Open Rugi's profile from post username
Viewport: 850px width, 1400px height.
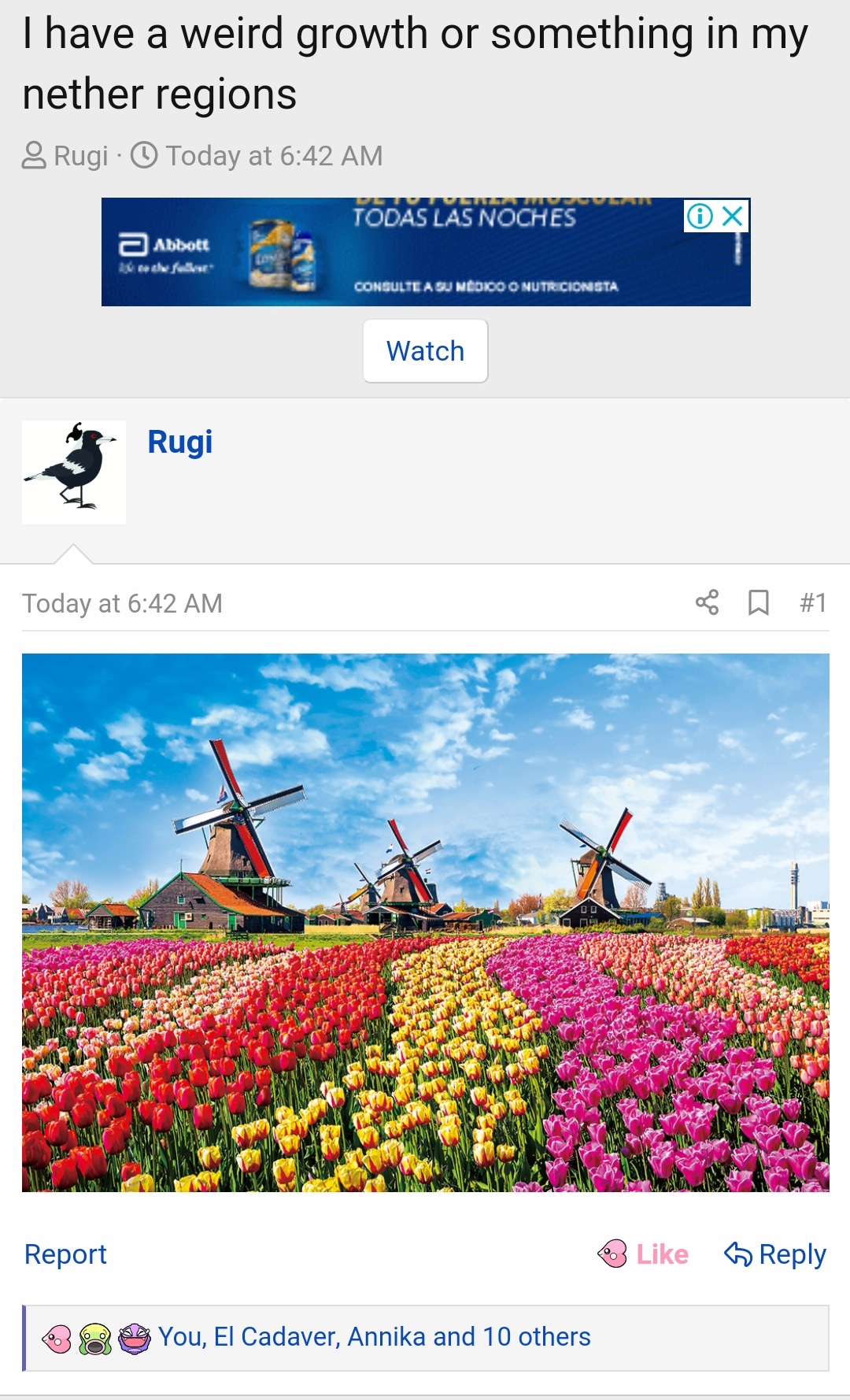(x=180, y=443)
